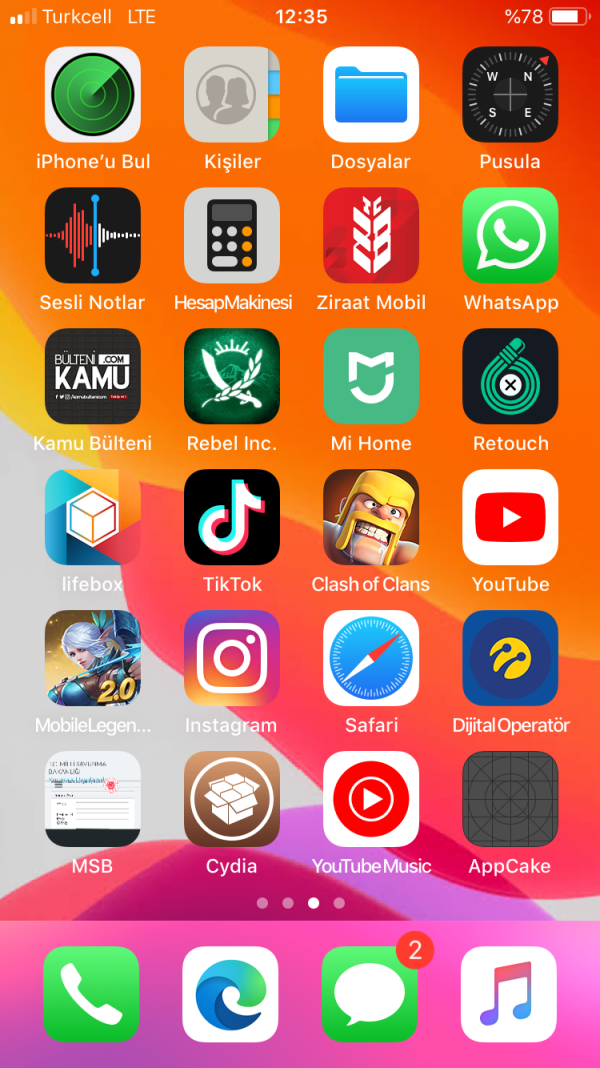Open the Phone app in the dock
Viewport: 600px width, 1068px height.
click(91, 994)
